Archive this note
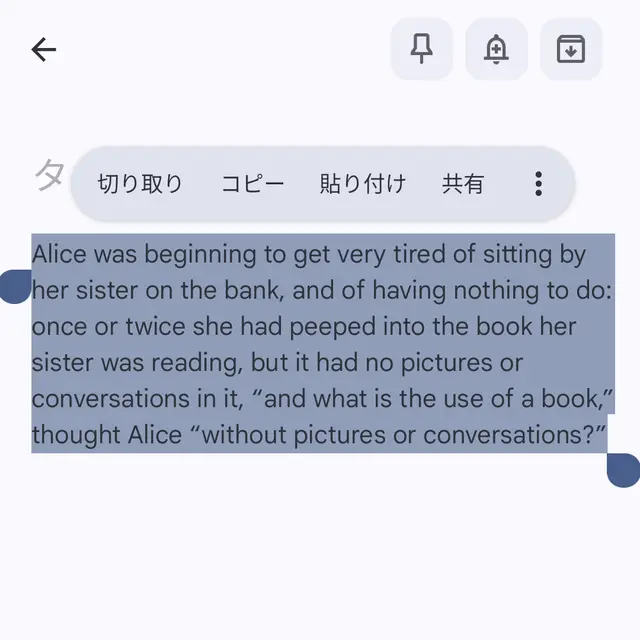 (571, 49)
